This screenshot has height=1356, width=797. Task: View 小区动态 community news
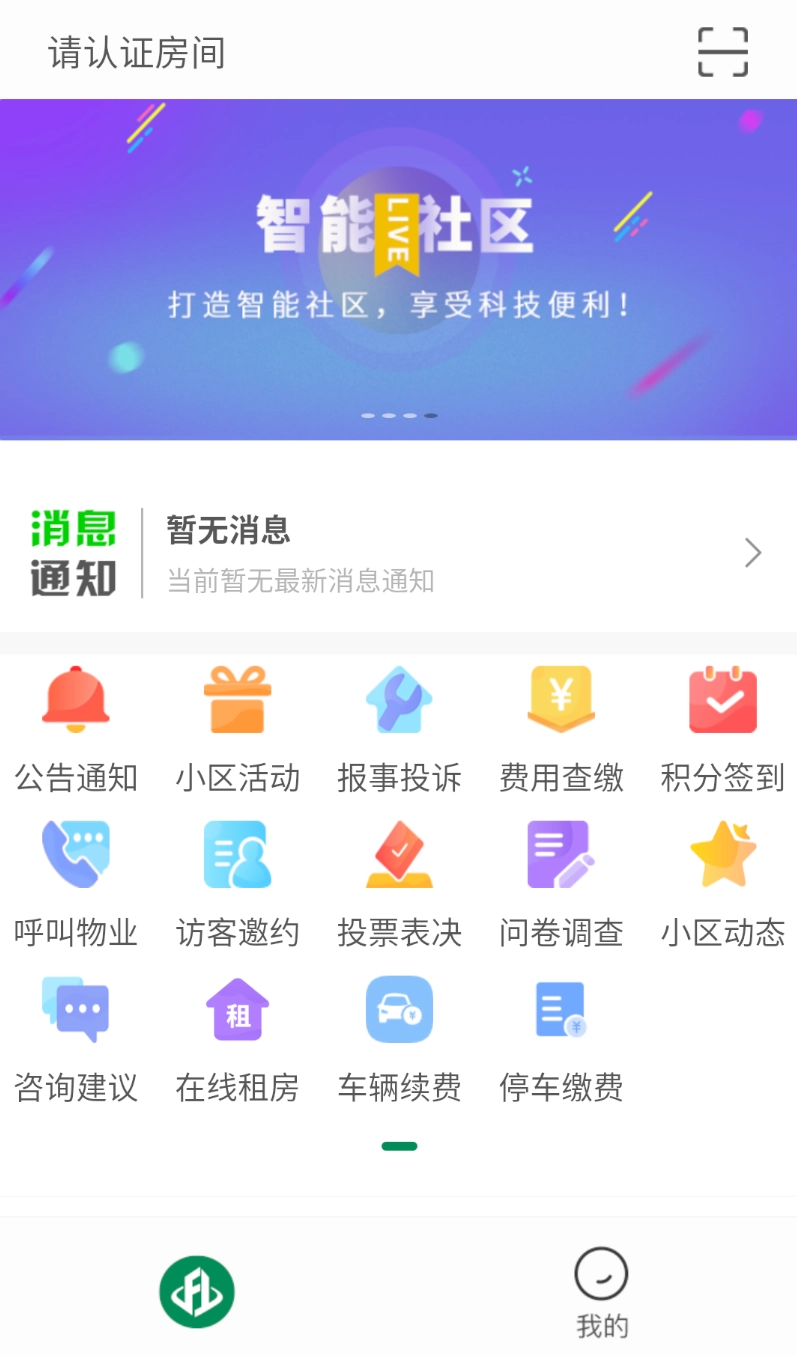(723, 885)
